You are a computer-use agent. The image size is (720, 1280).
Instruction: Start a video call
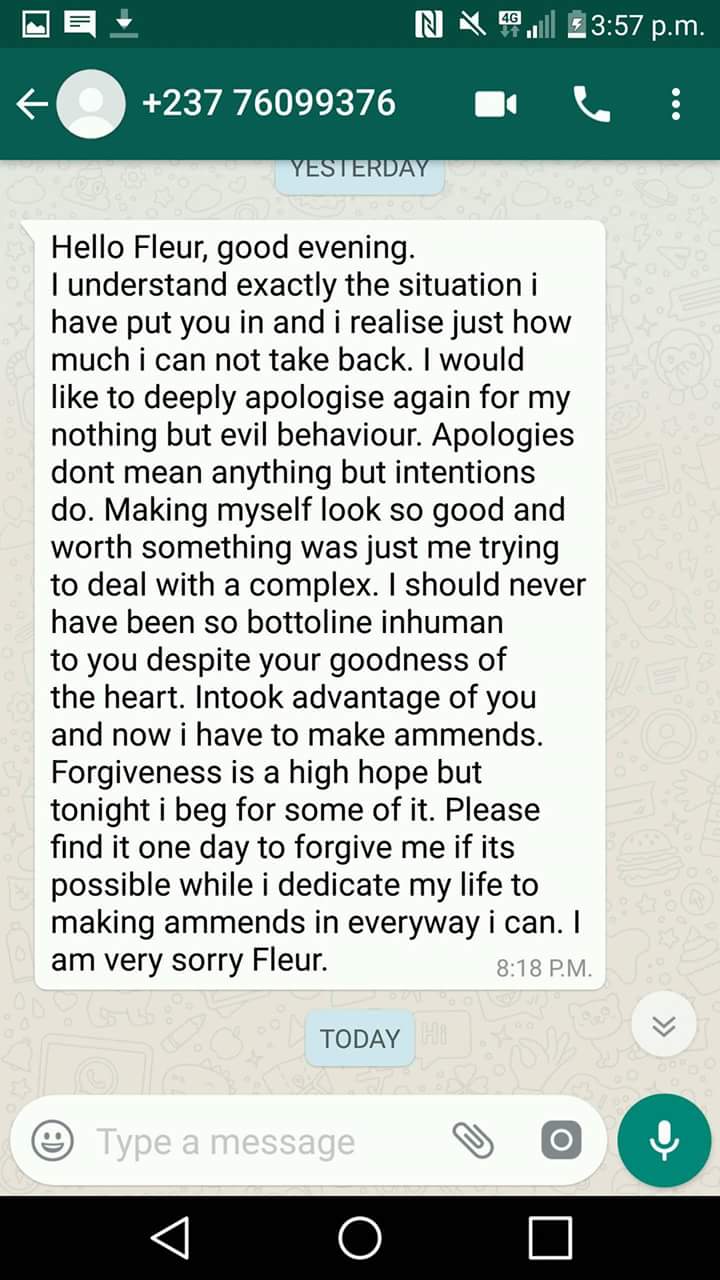(x=496, y=104)
